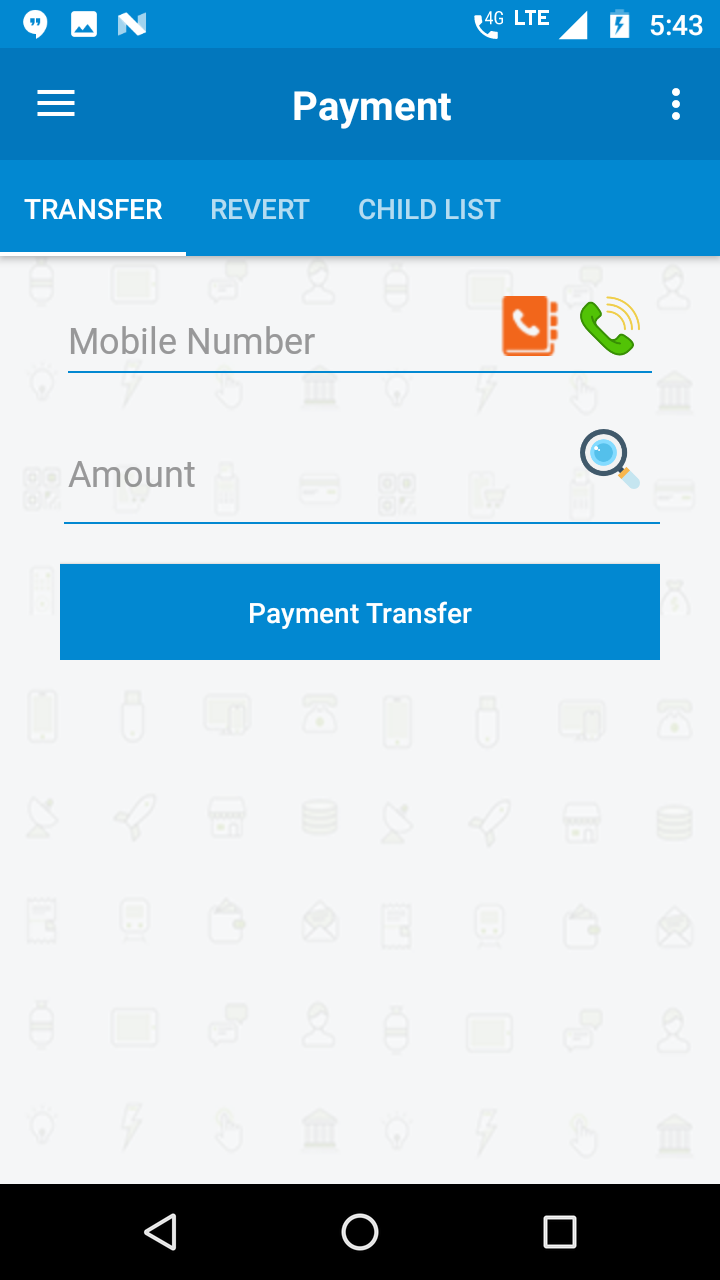
Task: Open recent apps from the navigation bar
Action: click(x=560, y=1232)
